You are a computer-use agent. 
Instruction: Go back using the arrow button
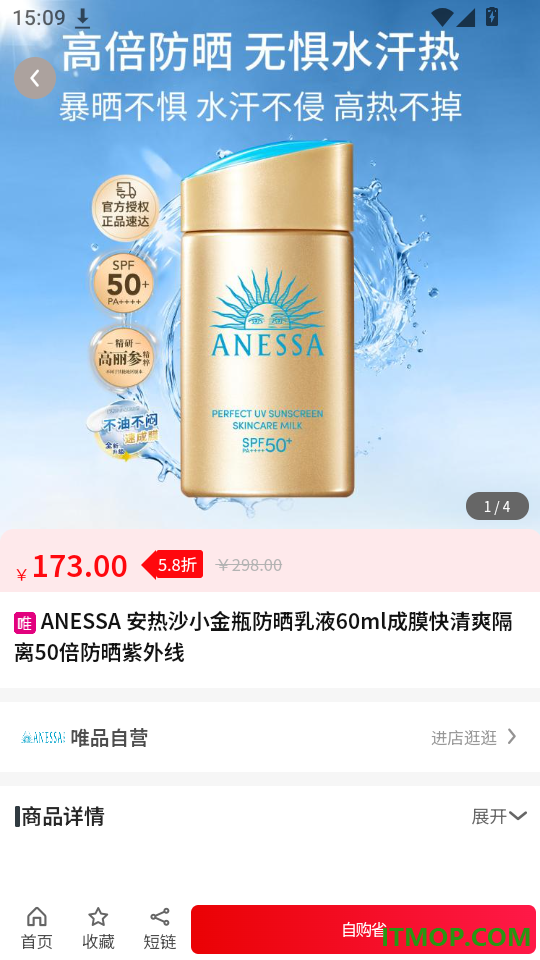[x=35, y=78]
